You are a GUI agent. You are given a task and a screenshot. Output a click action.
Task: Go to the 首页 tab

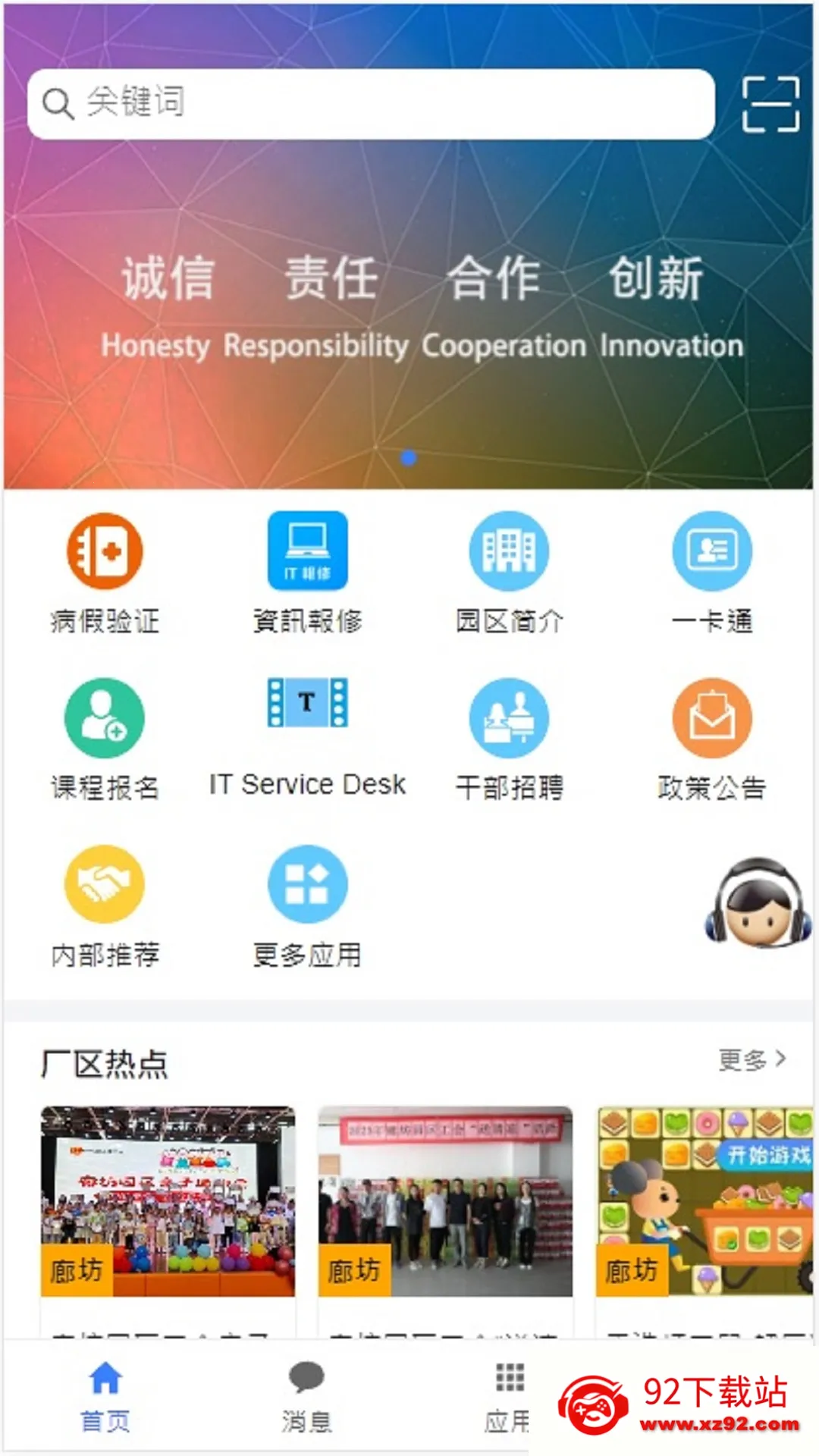coord(105,1397)
